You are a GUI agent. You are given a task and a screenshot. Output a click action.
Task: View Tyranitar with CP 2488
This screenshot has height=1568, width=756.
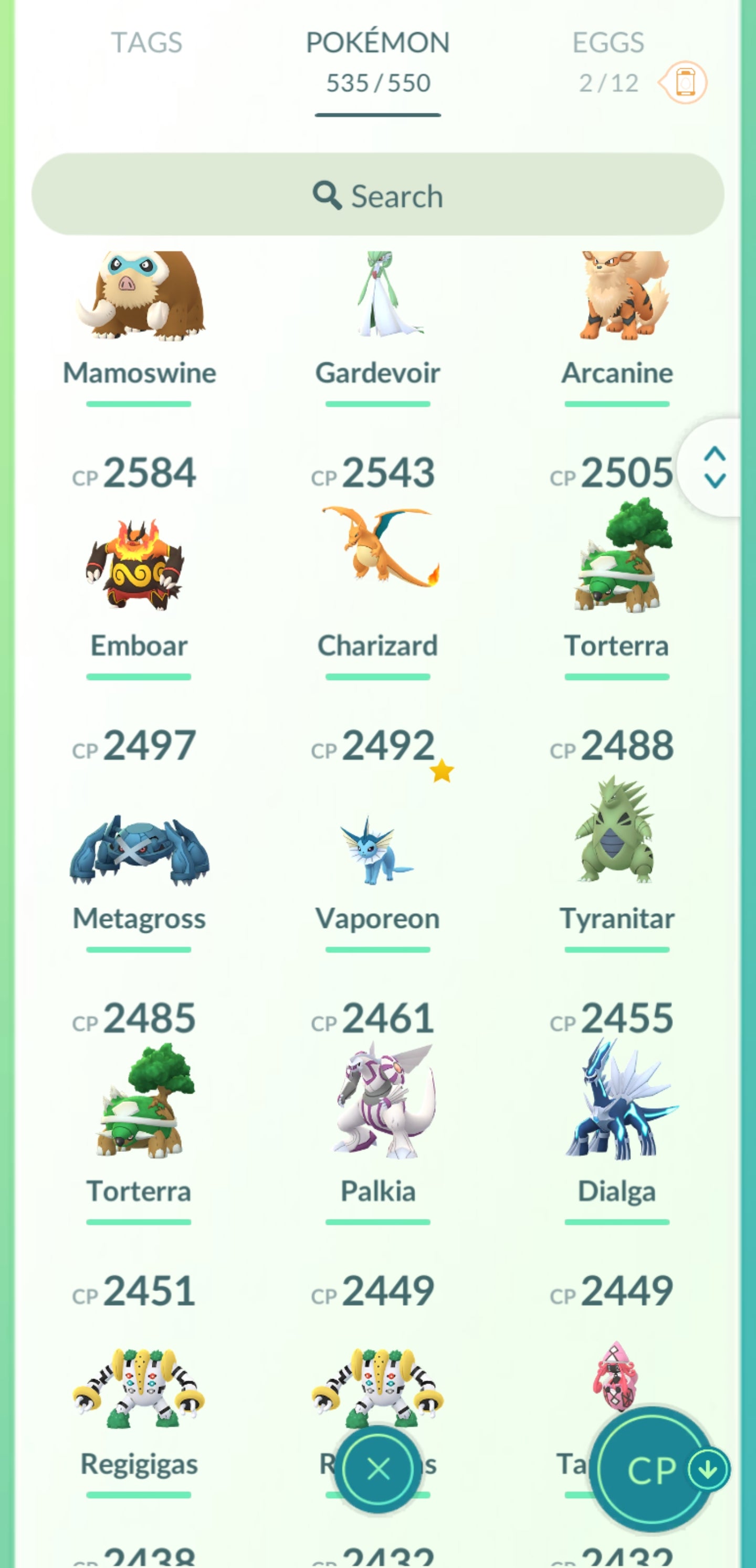coord(616,834)
